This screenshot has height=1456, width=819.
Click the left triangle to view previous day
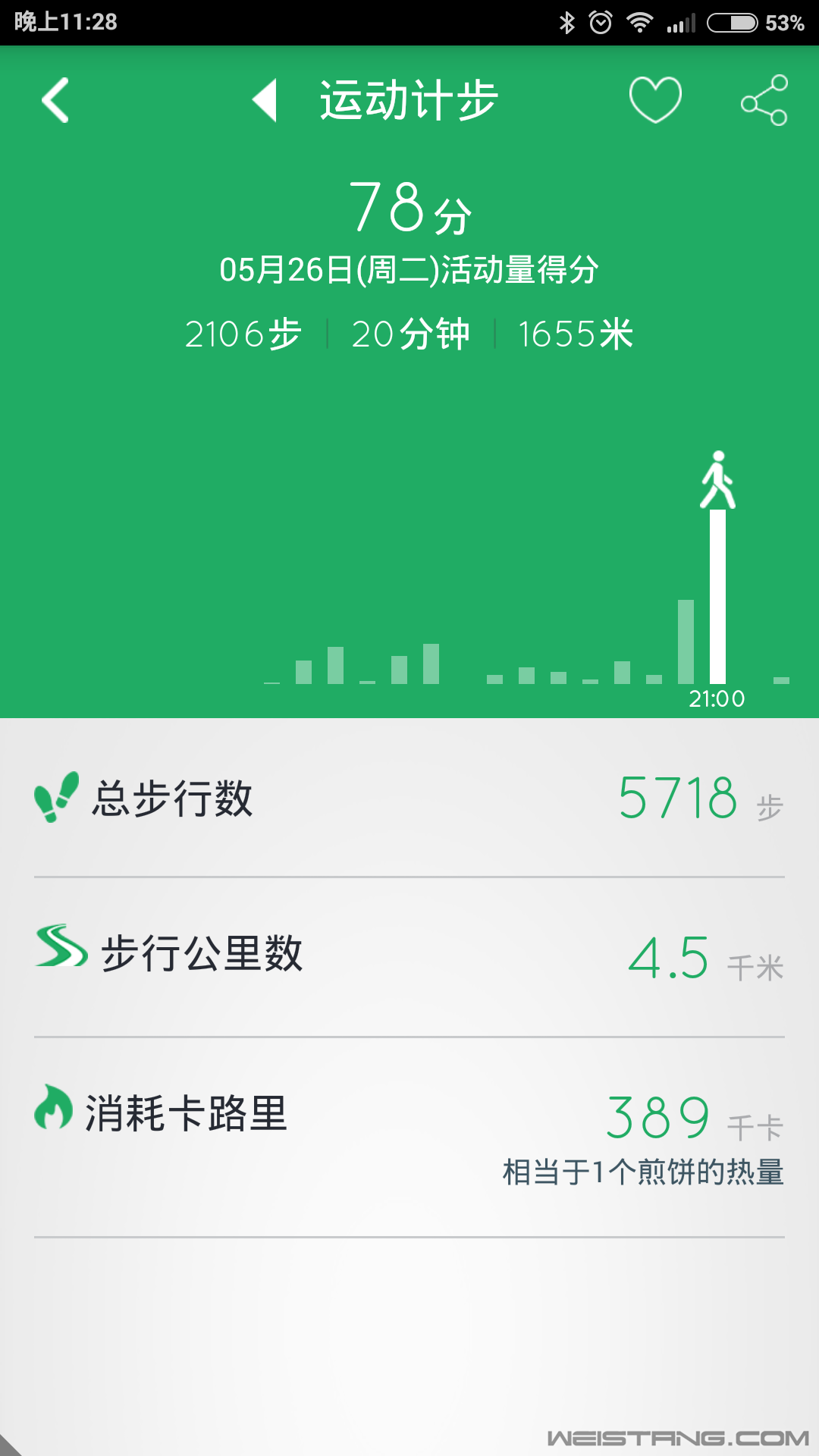pyautogui.click(x=267, y=101)
